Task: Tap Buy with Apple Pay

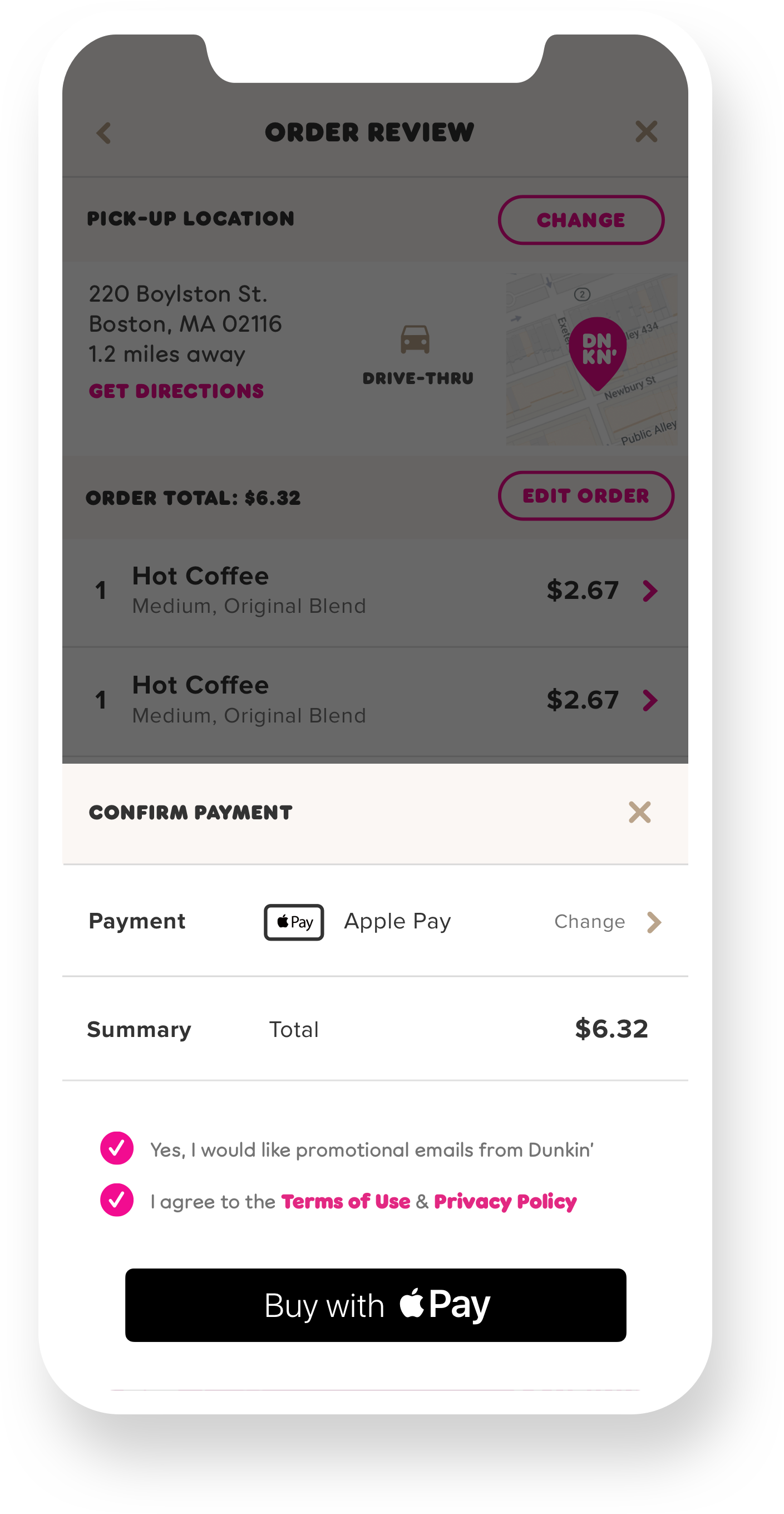Action: [x=376, y=1305]
